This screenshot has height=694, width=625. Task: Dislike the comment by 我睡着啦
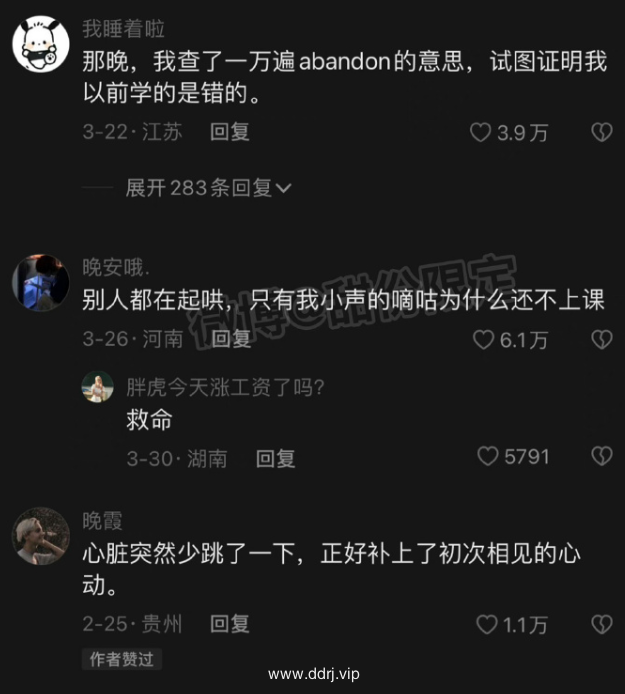tap(601, 132)
